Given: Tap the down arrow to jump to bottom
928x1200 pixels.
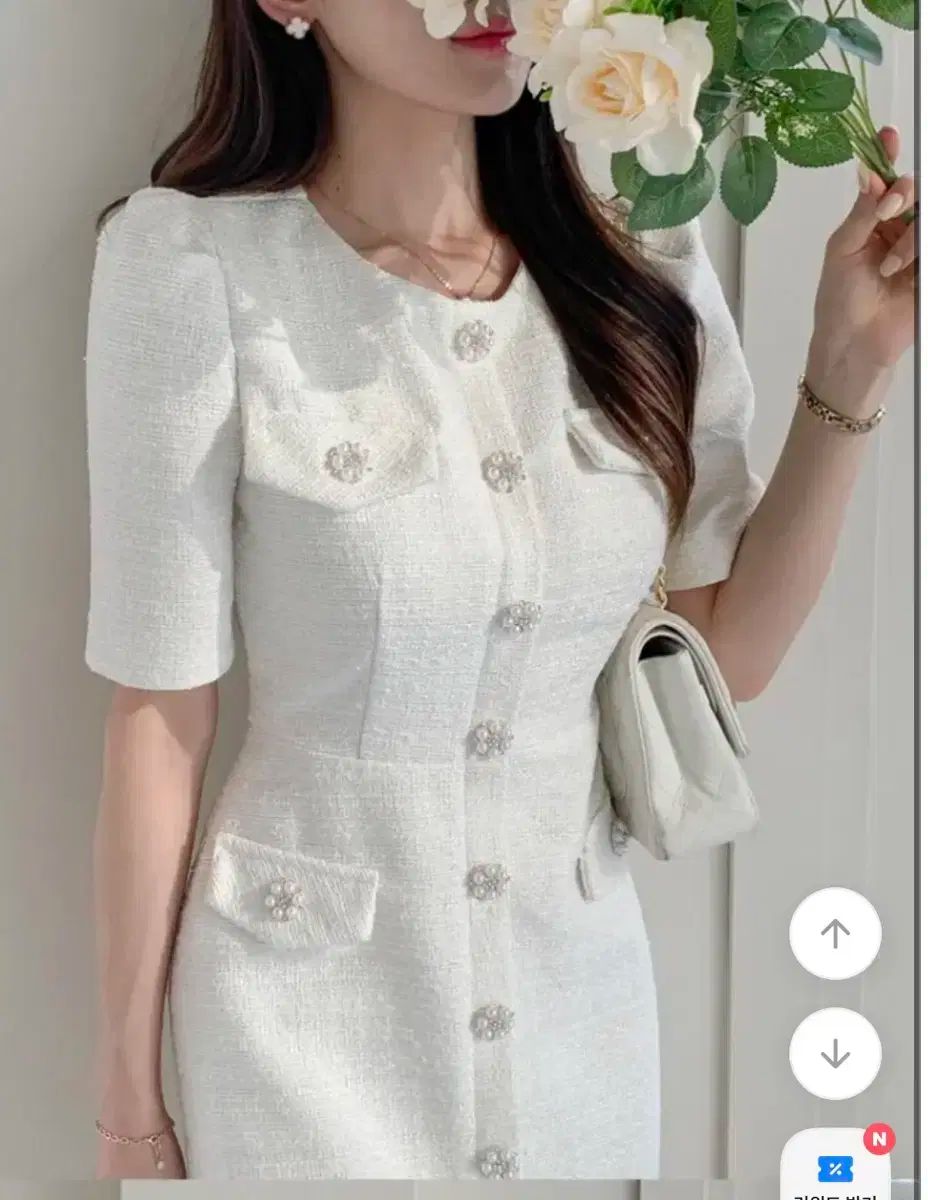Looking at the screenshot, I should [x=835, y=1053].
